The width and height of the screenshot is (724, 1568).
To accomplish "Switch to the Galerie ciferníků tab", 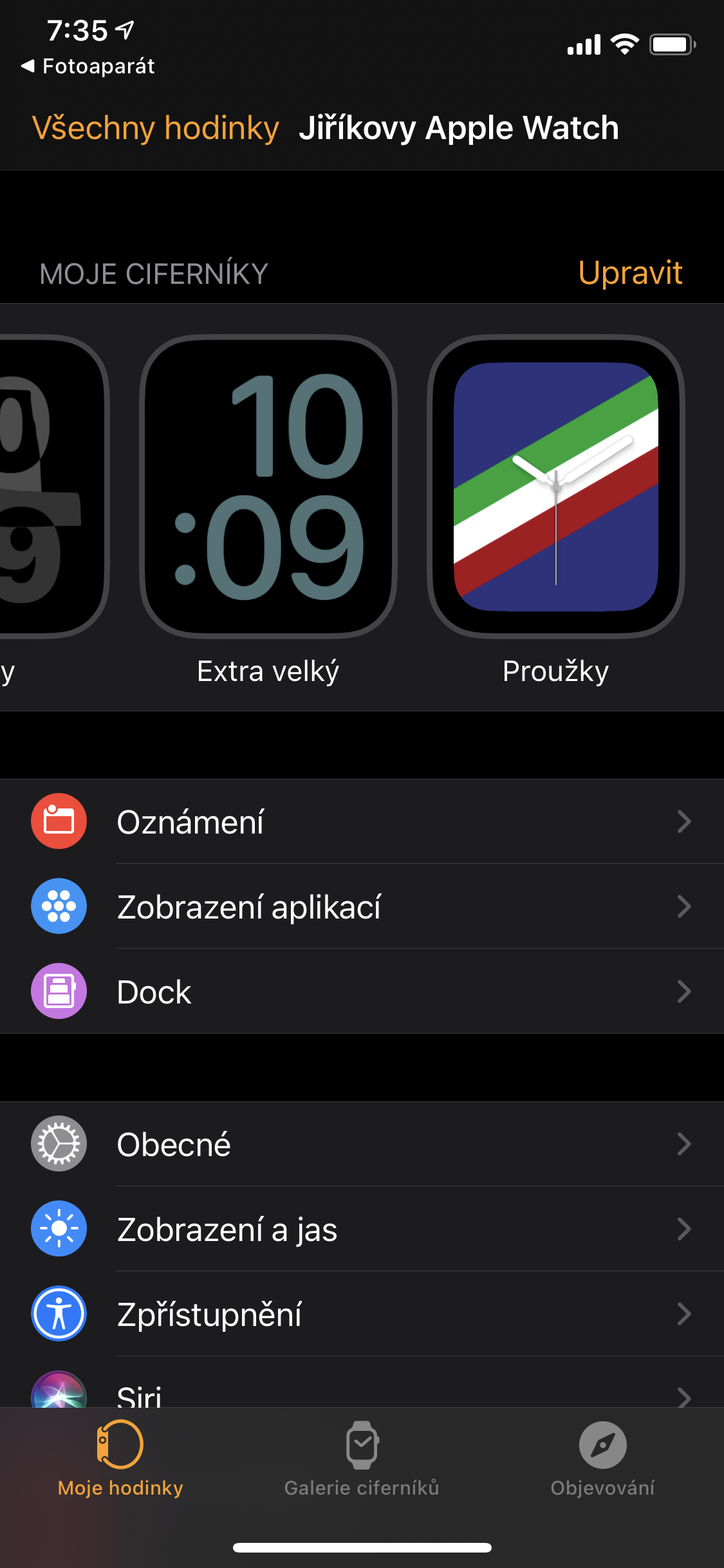I will tap(362, 1459).
